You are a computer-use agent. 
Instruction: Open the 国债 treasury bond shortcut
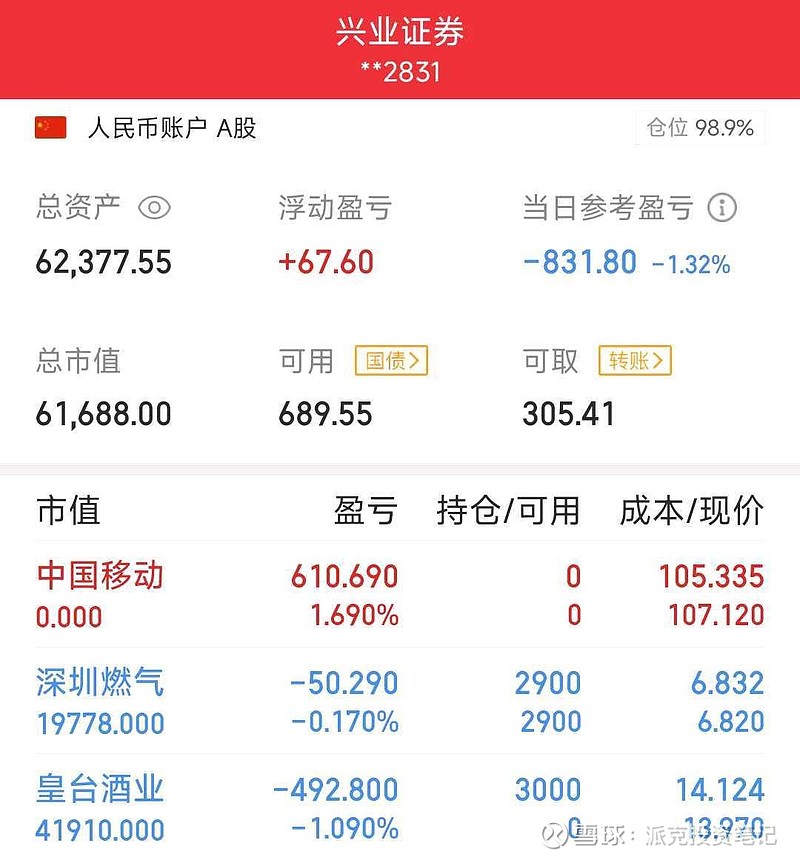click(x=391, y=362)
